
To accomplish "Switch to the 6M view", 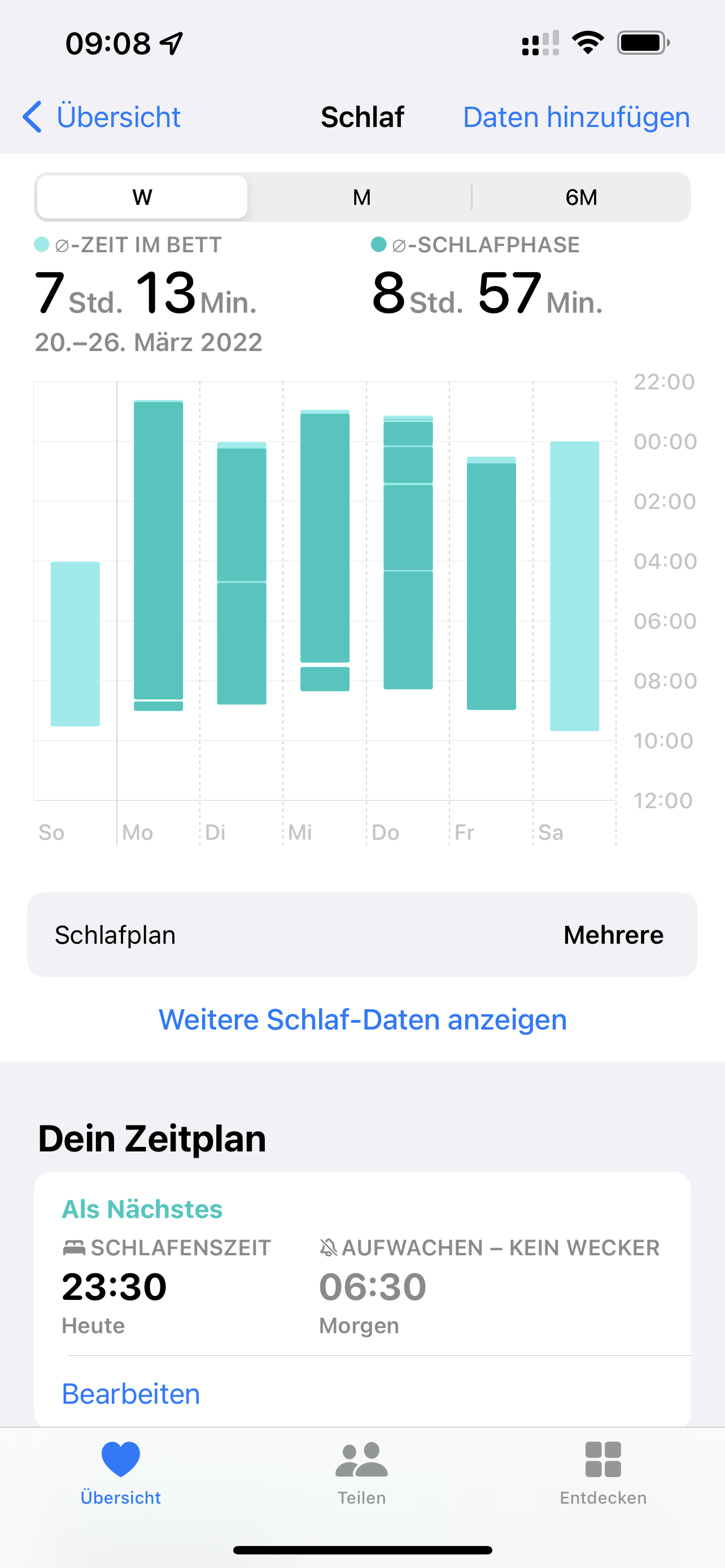I will (x=580, y=197).
